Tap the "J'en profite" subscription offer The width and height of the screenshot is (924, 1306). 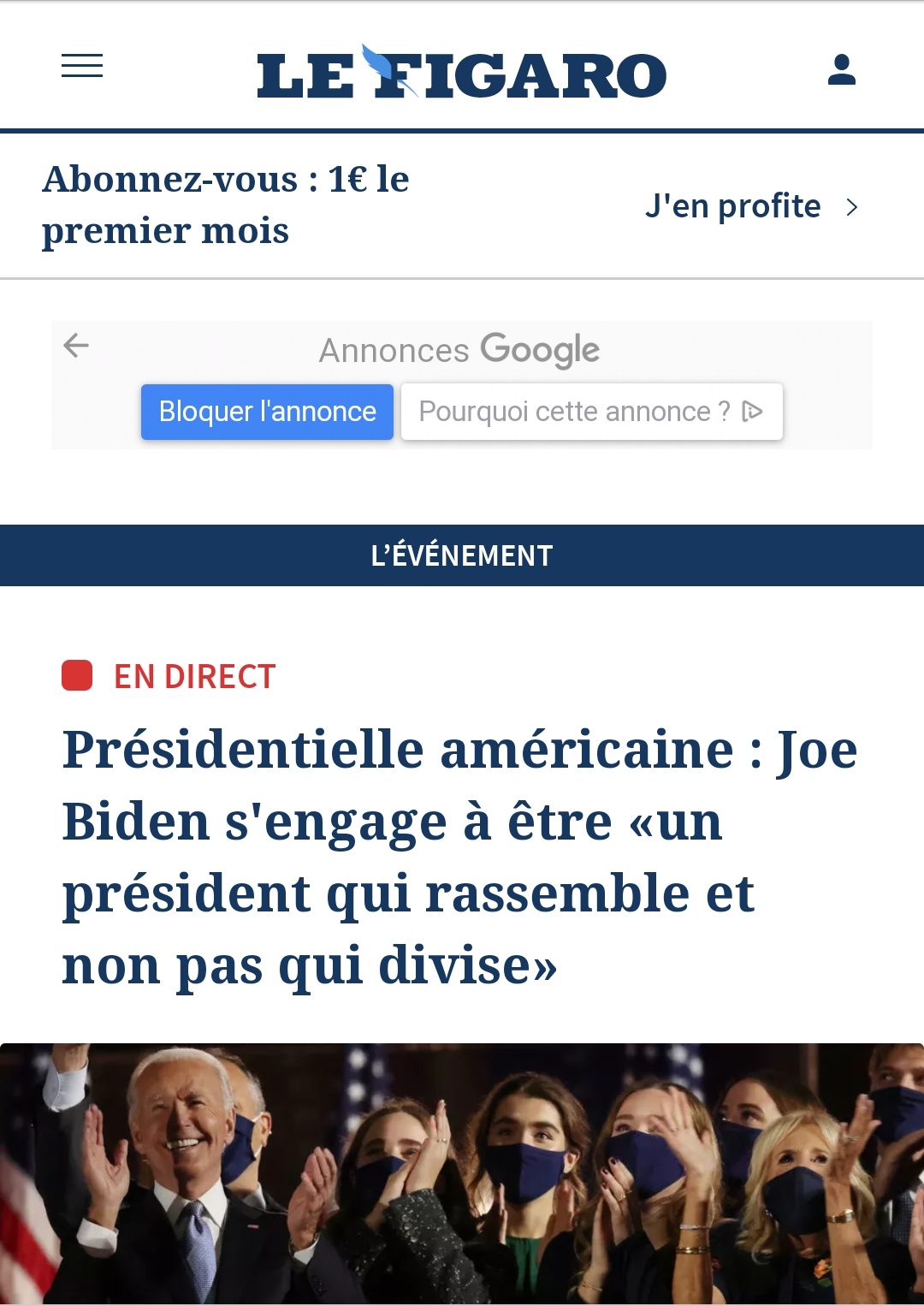[x=750, y=206]
